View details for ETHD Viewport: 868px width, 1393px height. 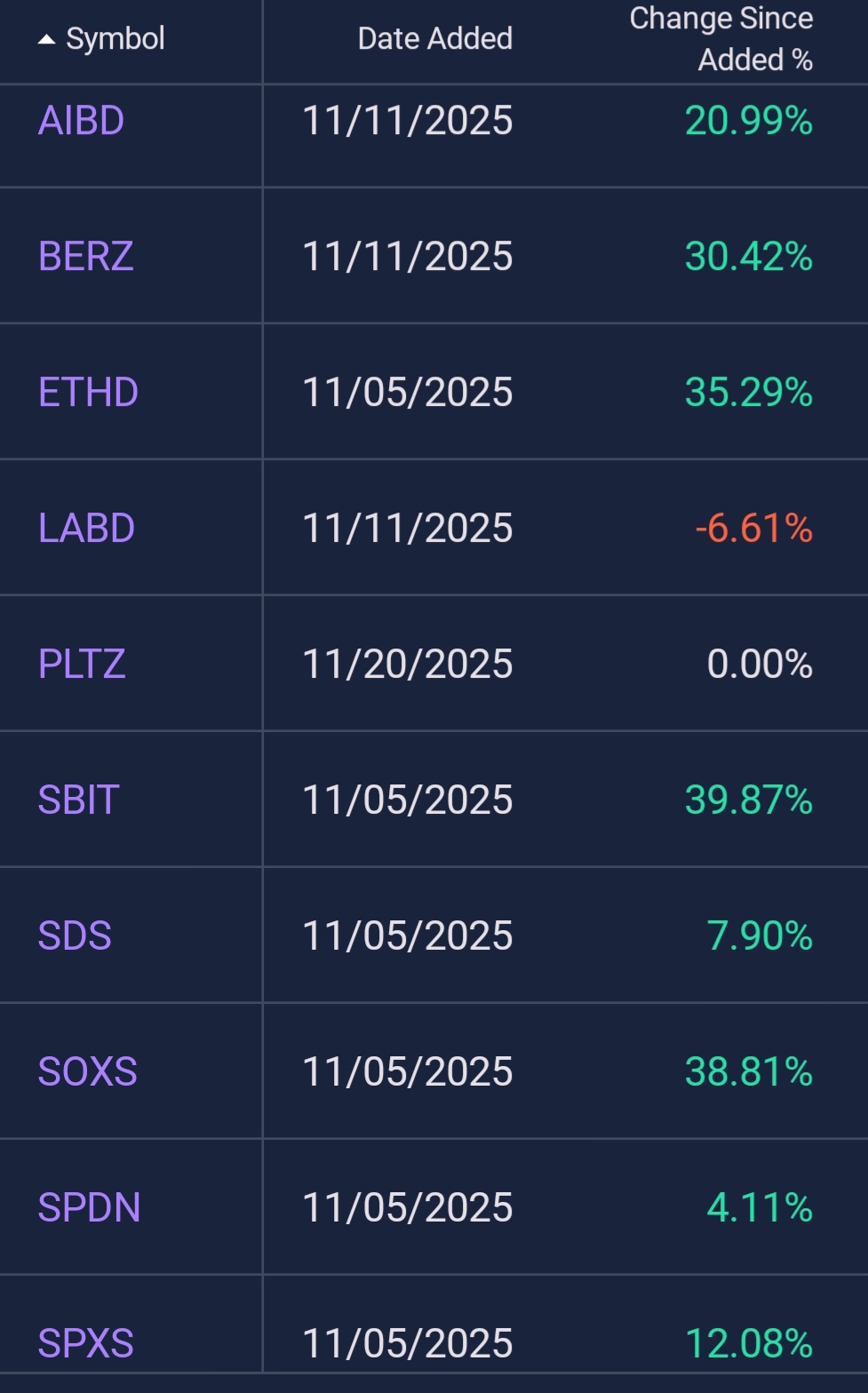pyautogui.click(x=88, y=393)
